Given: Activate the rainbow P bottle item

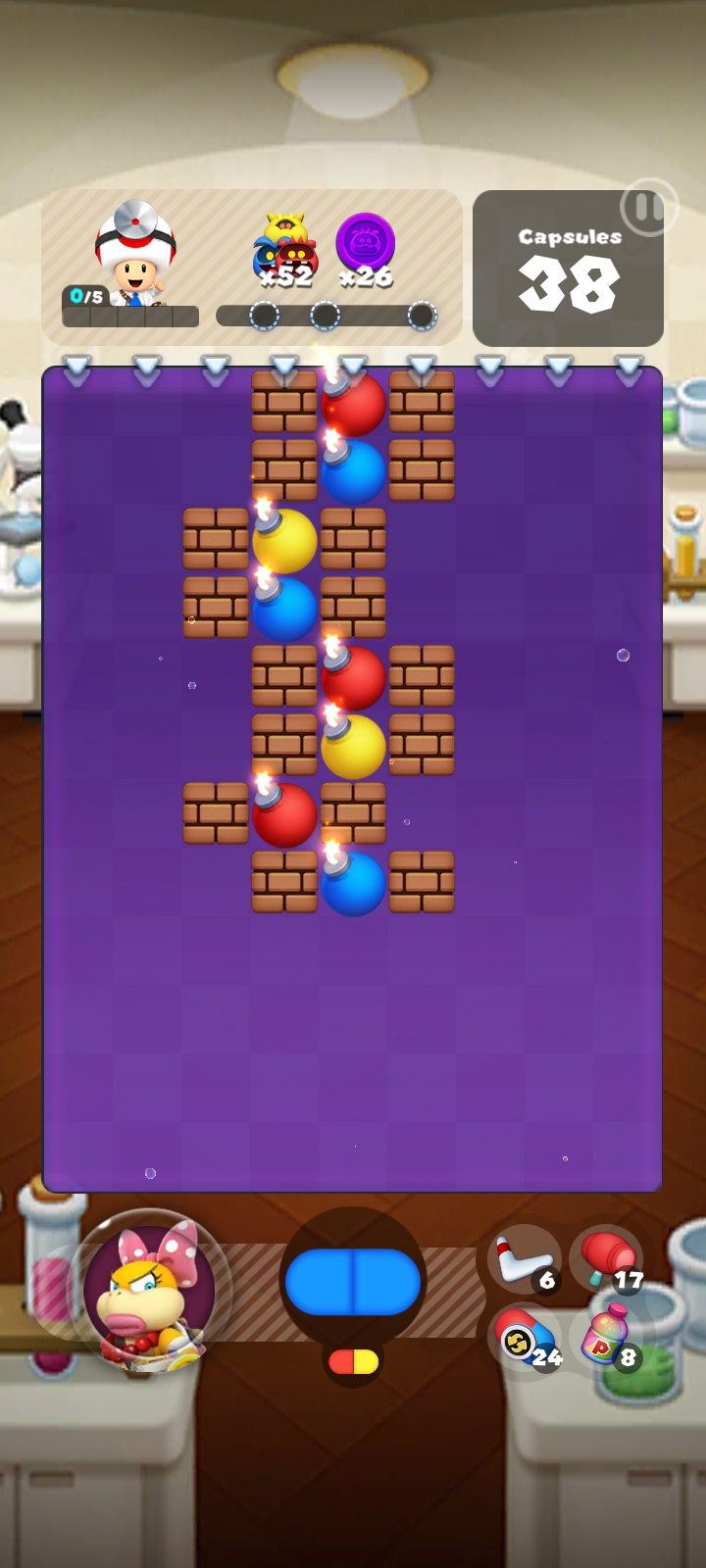Looking at the screenshot, I should tap(606, 1339).
